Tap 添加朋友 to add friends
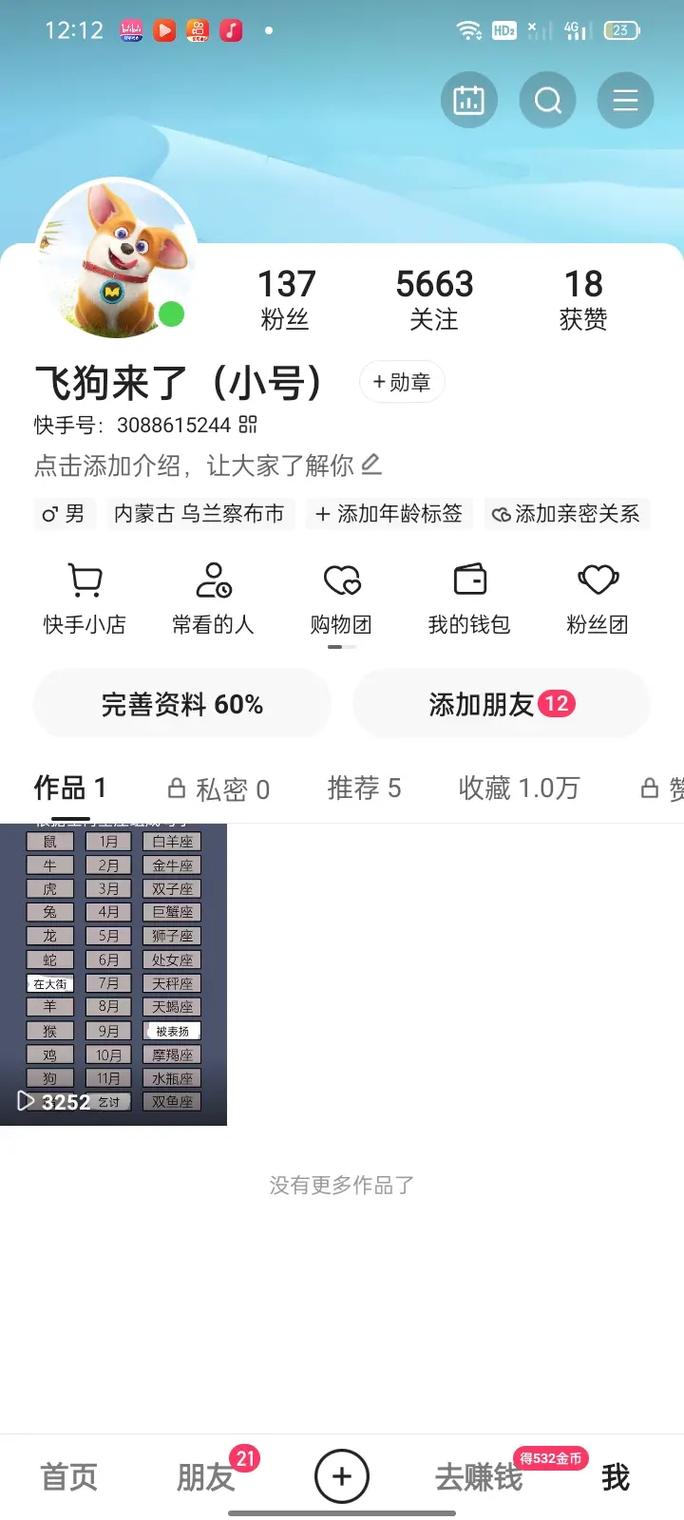The width and height of the screenshot is (684, 1520). 500,704
